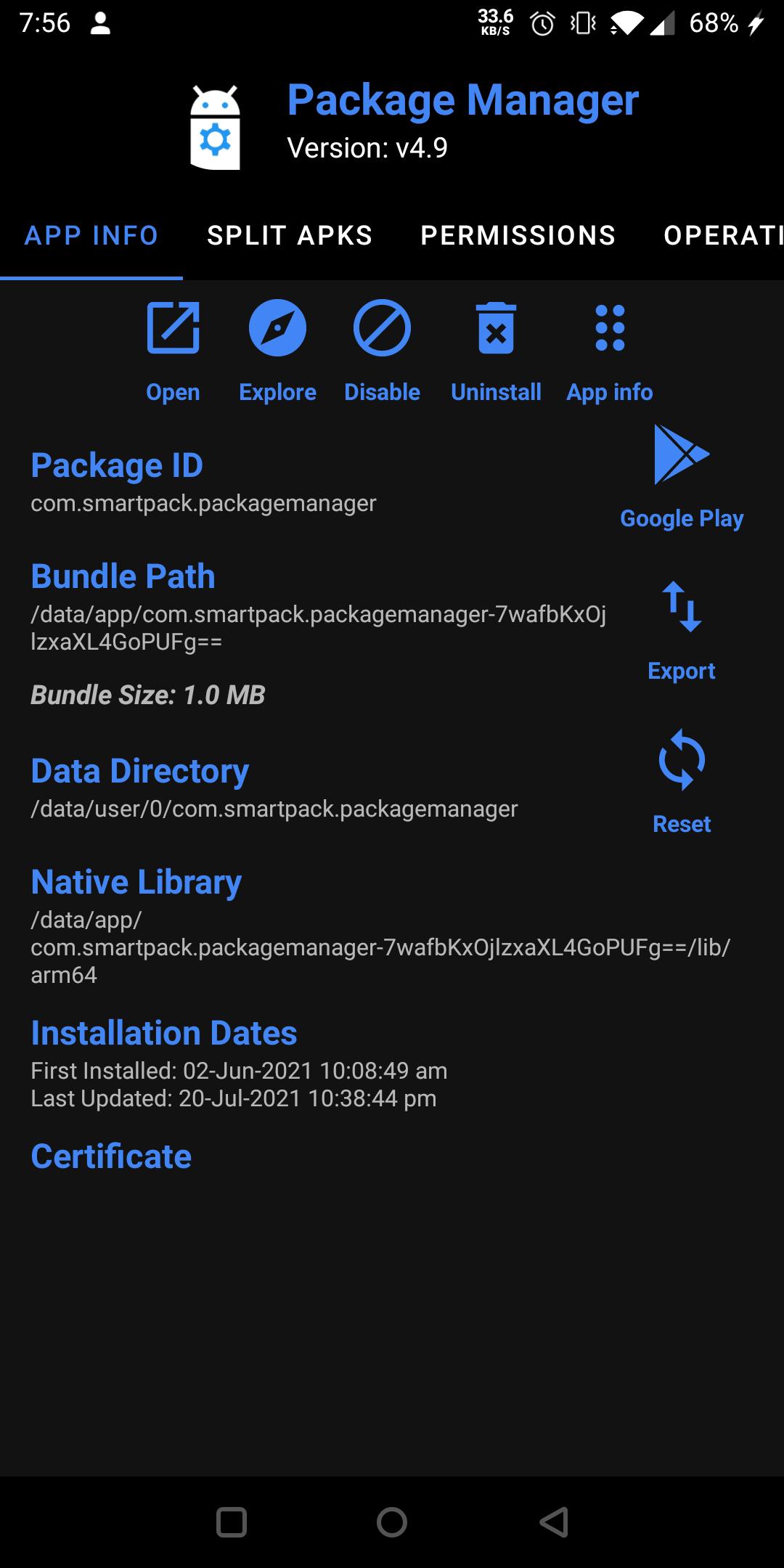View the app on Google Play
The height and width of the screenshot is (1568, 784).
(x=682, y=478)
